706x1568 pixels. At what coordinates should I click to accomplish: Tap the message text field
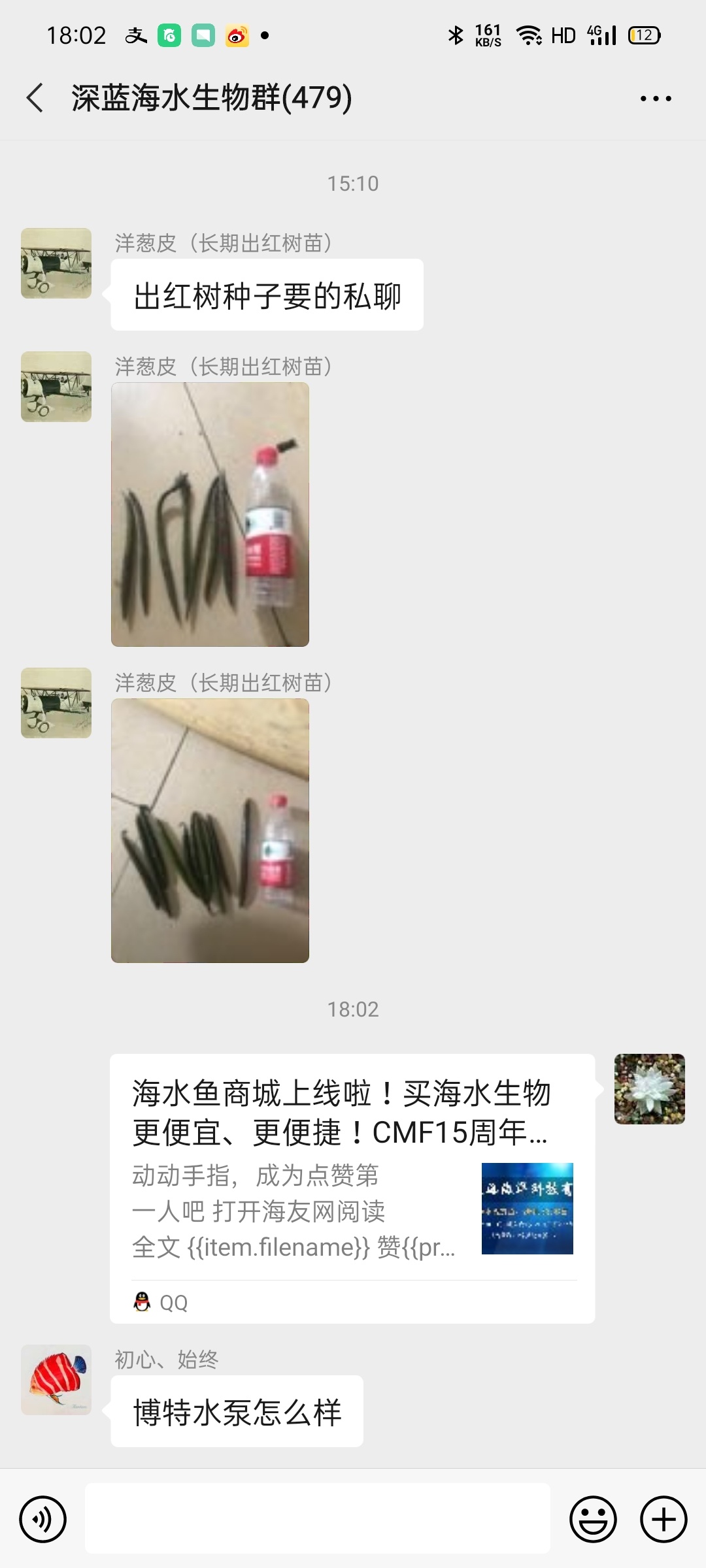318,1518
